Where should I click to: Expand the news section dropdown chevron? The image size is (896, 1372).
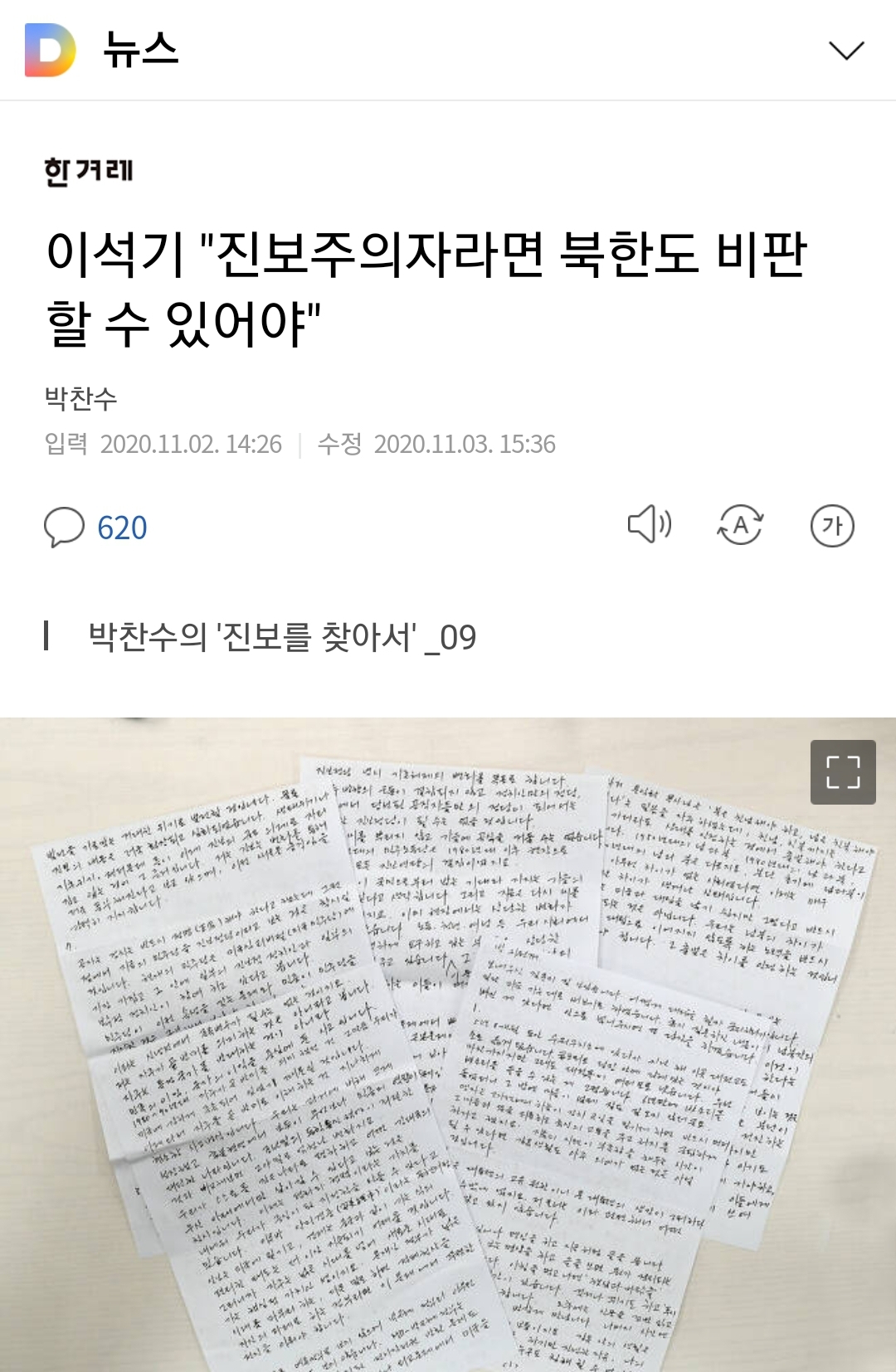846,51
